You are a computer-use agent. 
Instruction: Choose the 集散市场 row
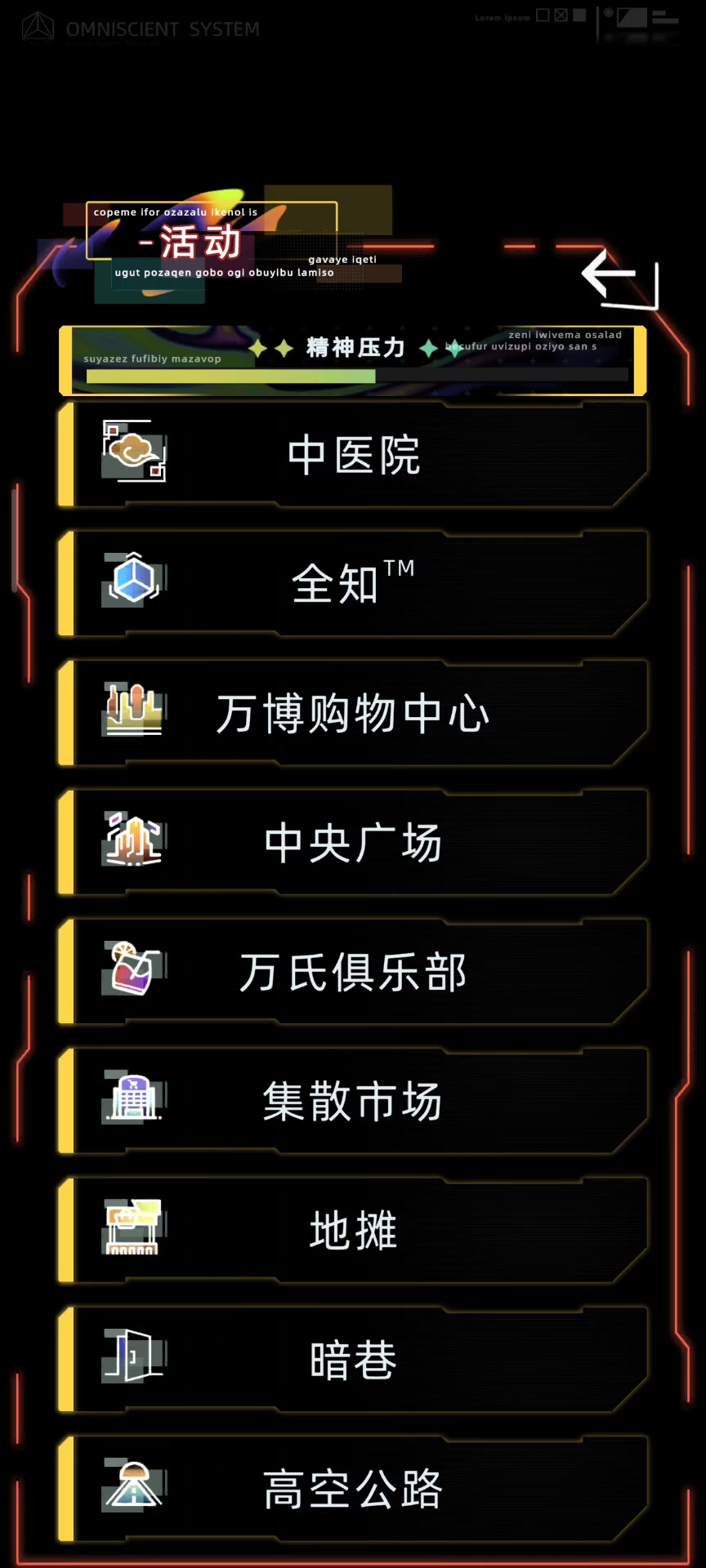point(353,1101)
